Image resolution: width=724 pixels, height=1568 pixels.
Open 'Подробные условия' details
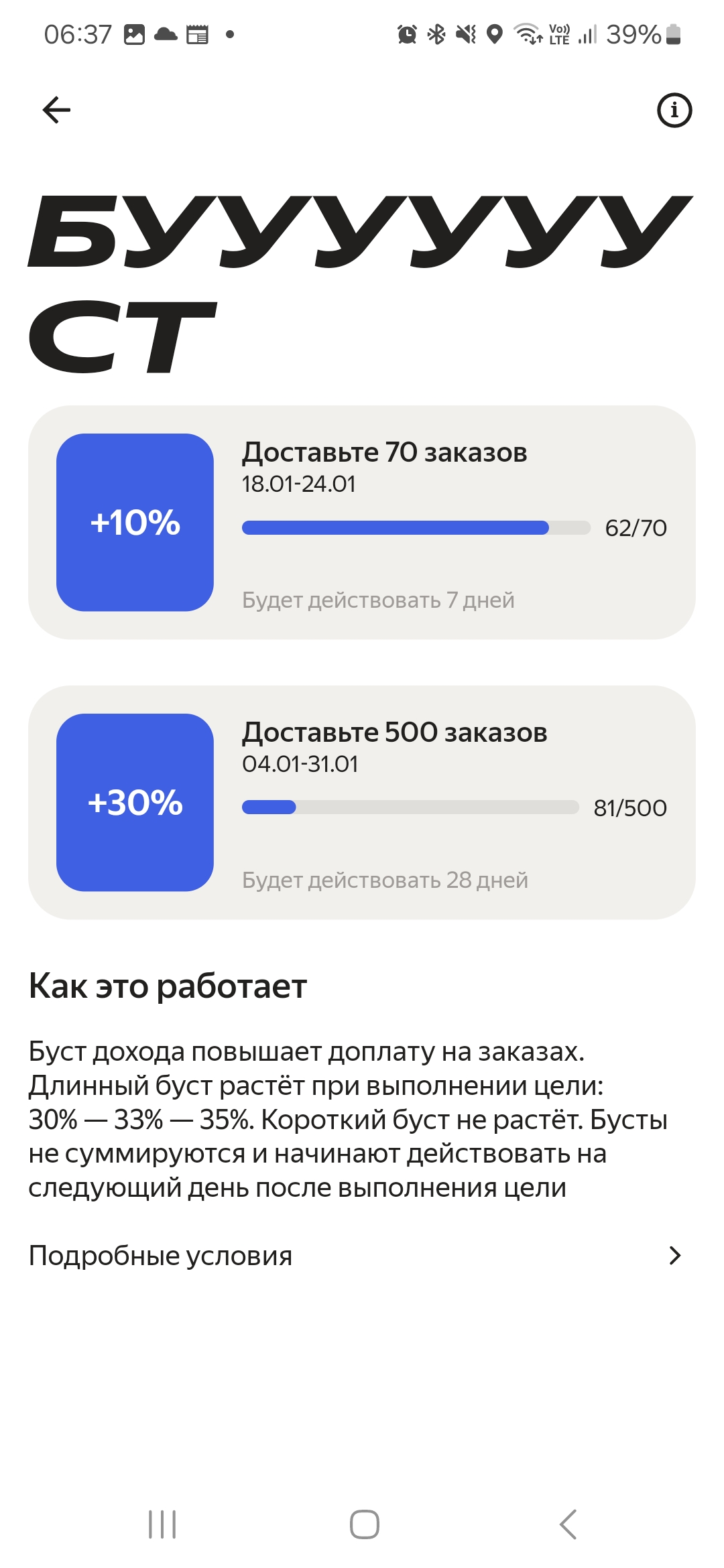[355, 1256]
